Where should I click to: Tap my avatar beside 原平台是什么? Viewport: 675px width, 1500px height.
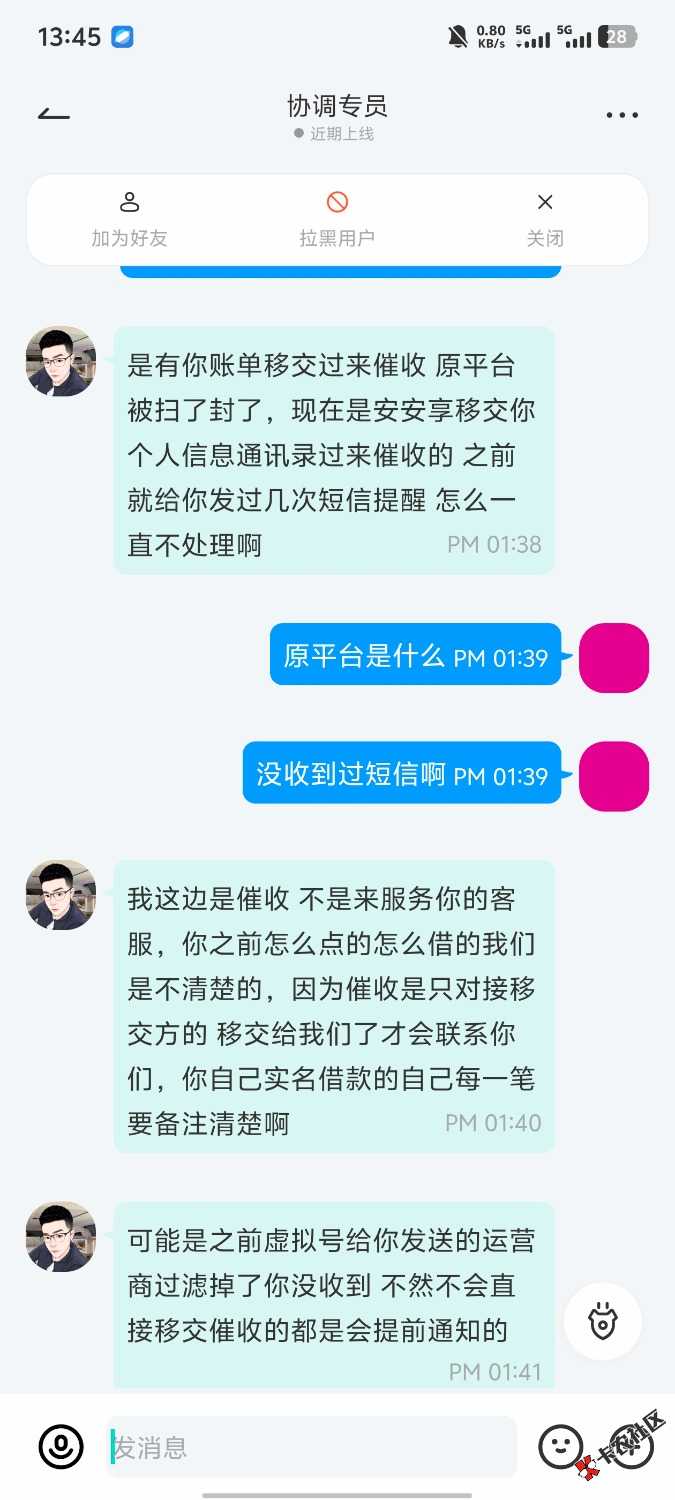614,658
